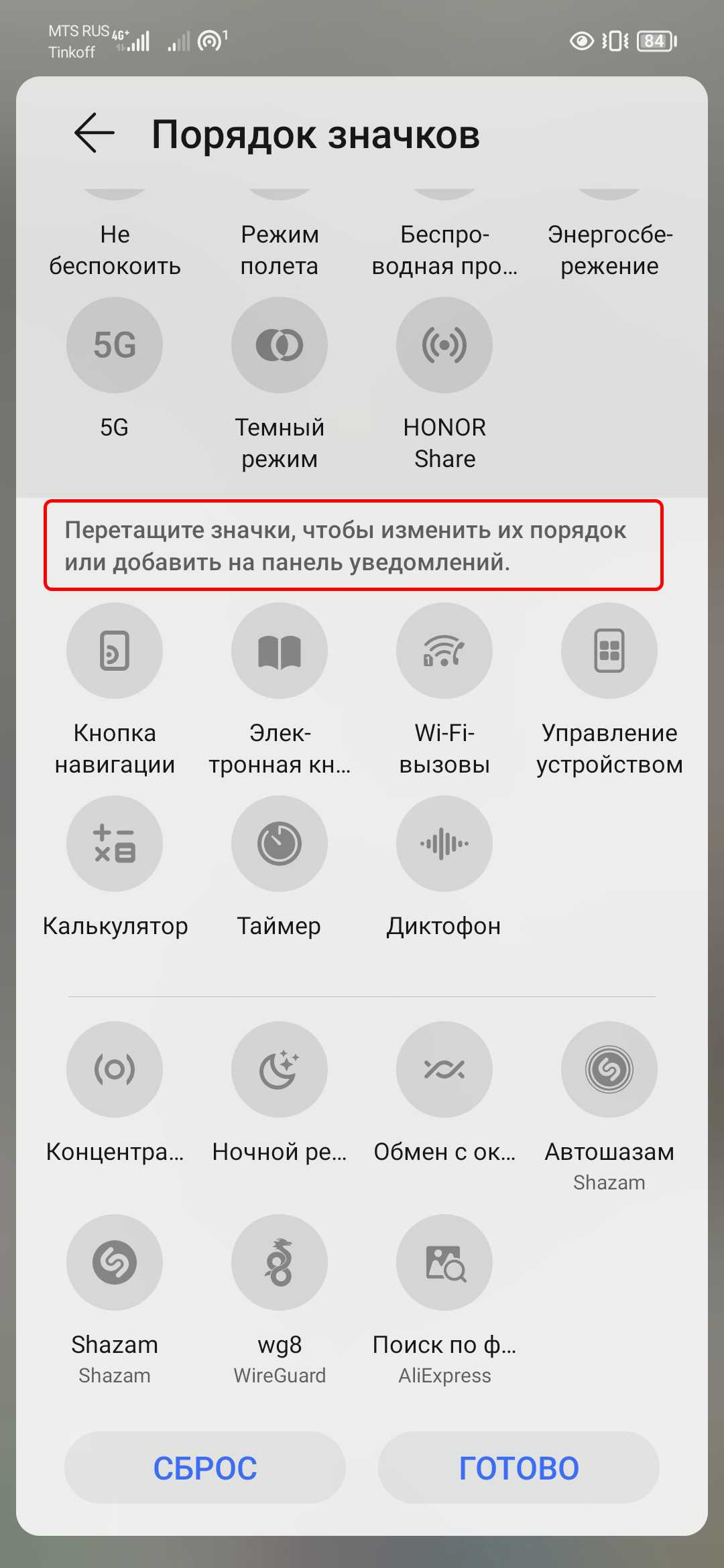Confirm changes with ГОТОВО
Screen dimensions: 724x1568
tap(519, 1467)
